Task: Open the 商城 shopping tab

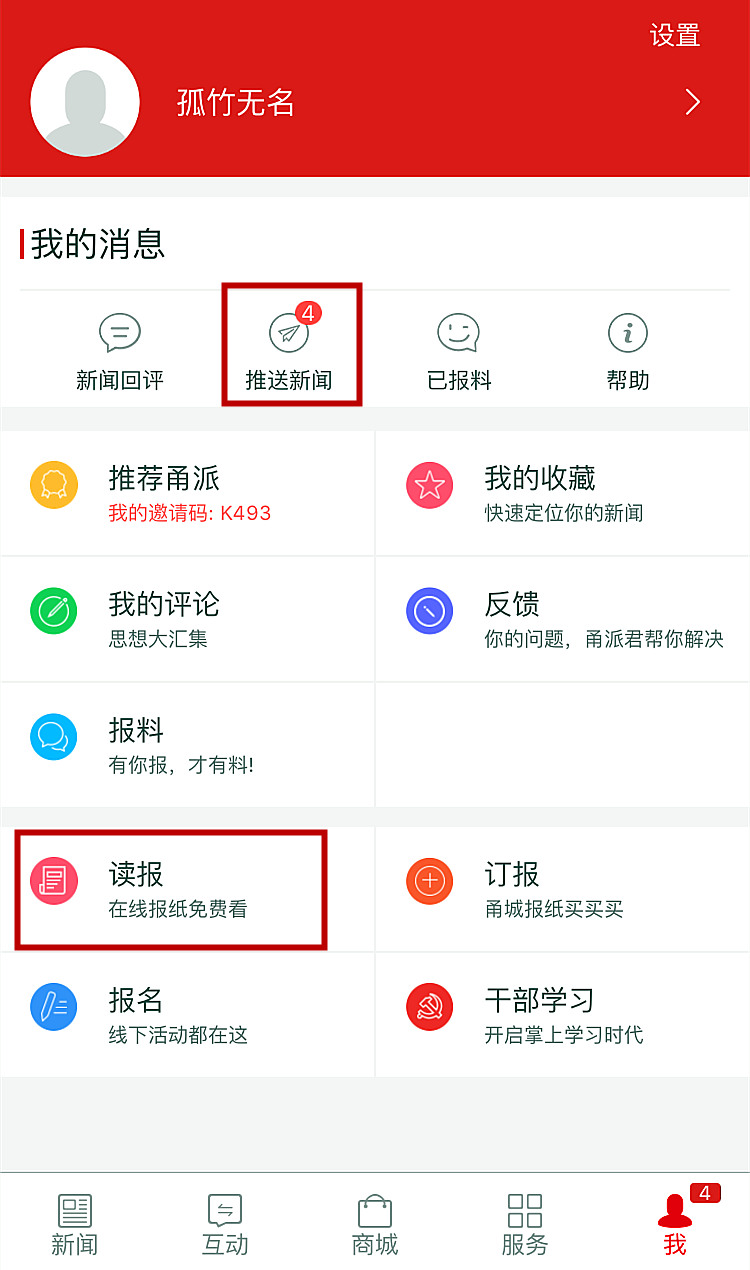Action: (375, 1220)
